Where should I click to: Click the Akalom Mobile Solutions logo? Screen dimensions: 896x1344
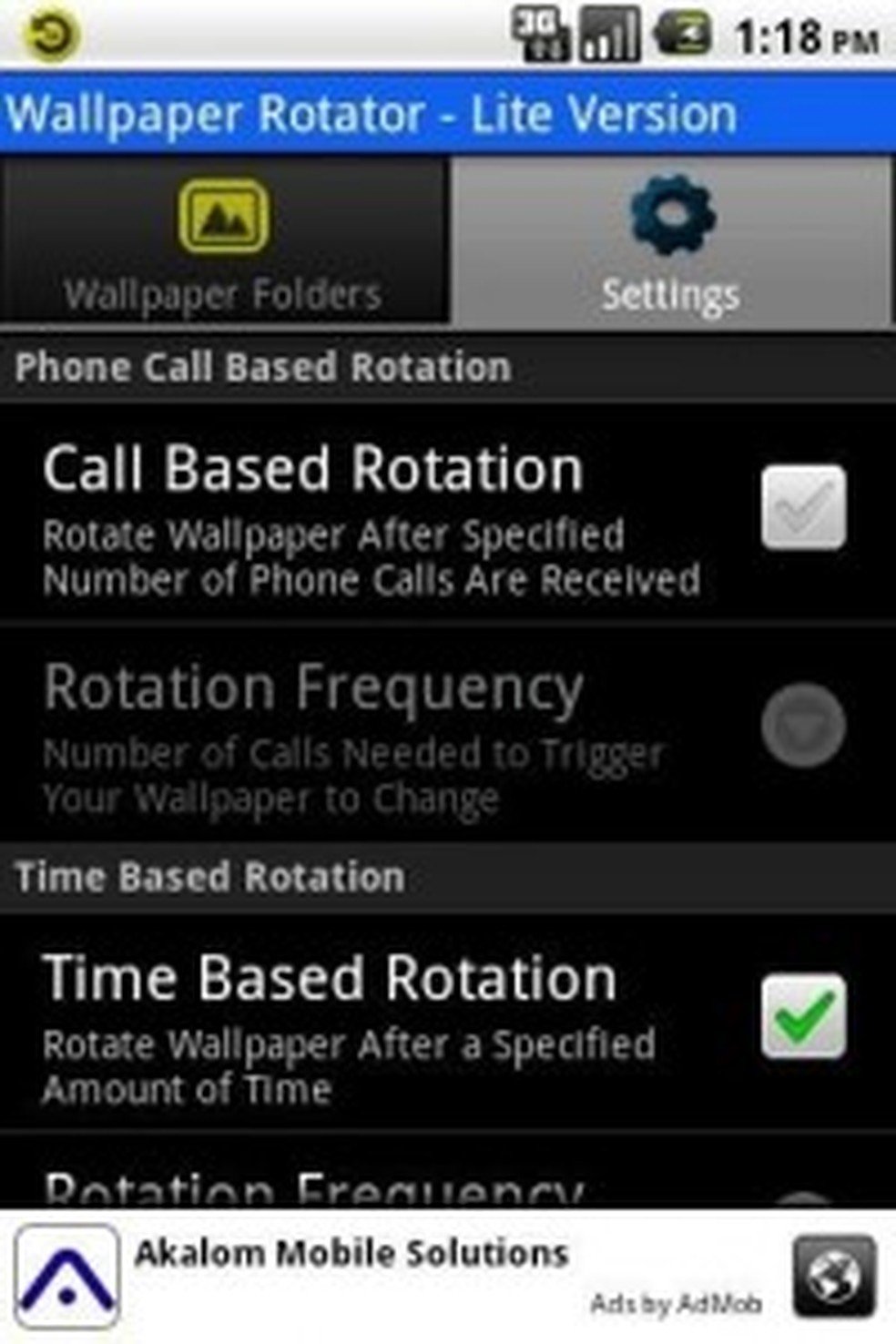pyautogui.click(x=66, y=1278)
